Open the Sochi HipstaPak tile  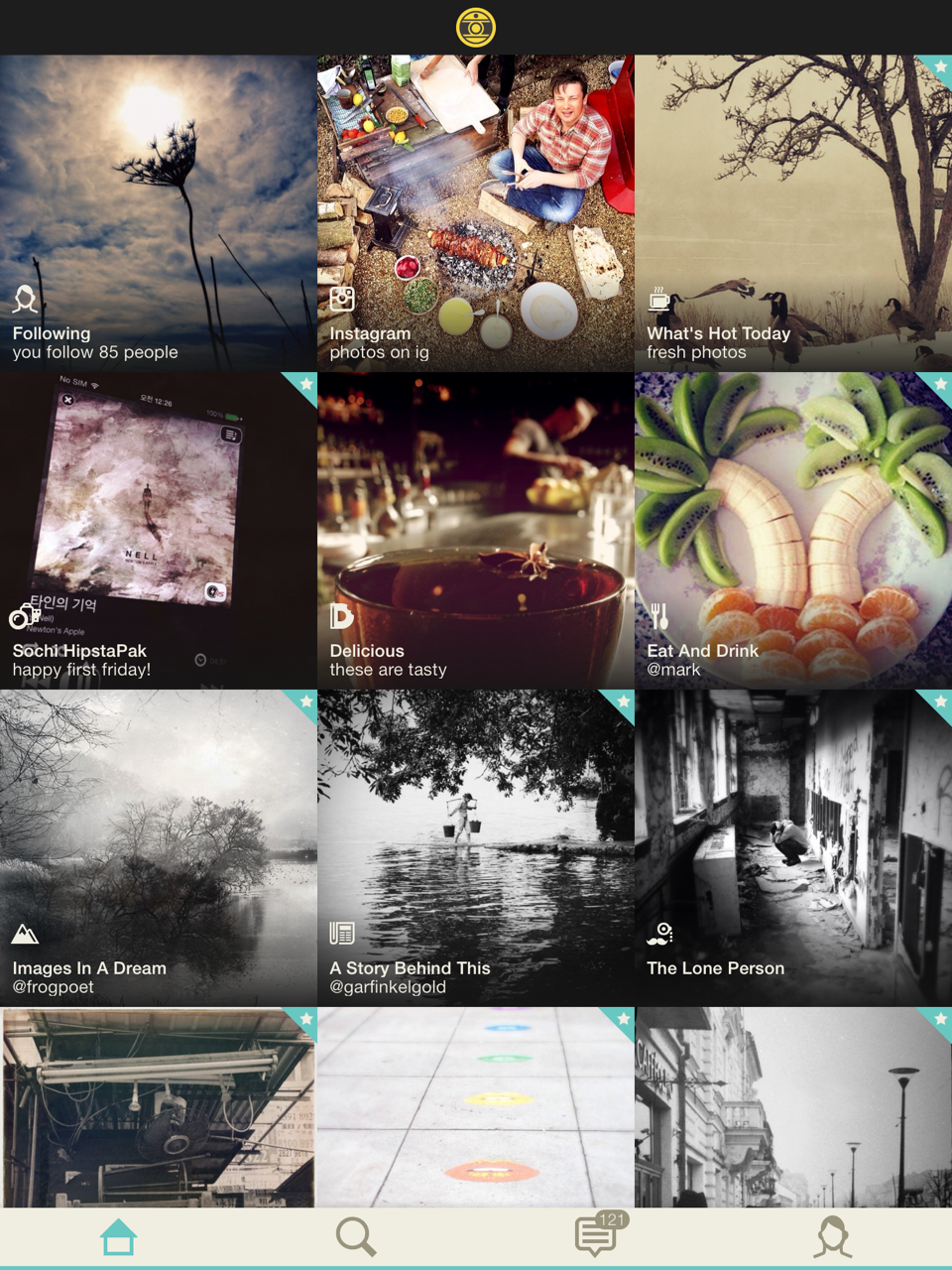click(x=159, y=531)
